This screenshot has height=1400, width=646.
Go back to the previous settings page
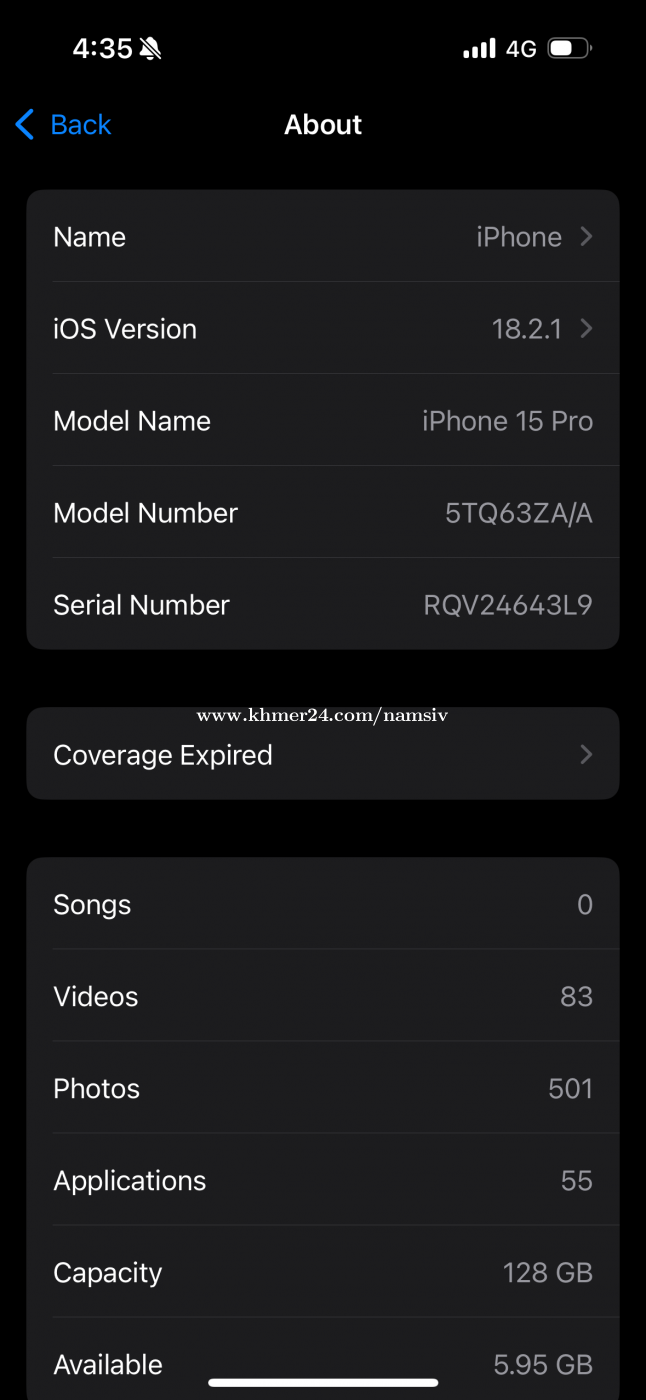coord(63,125)
